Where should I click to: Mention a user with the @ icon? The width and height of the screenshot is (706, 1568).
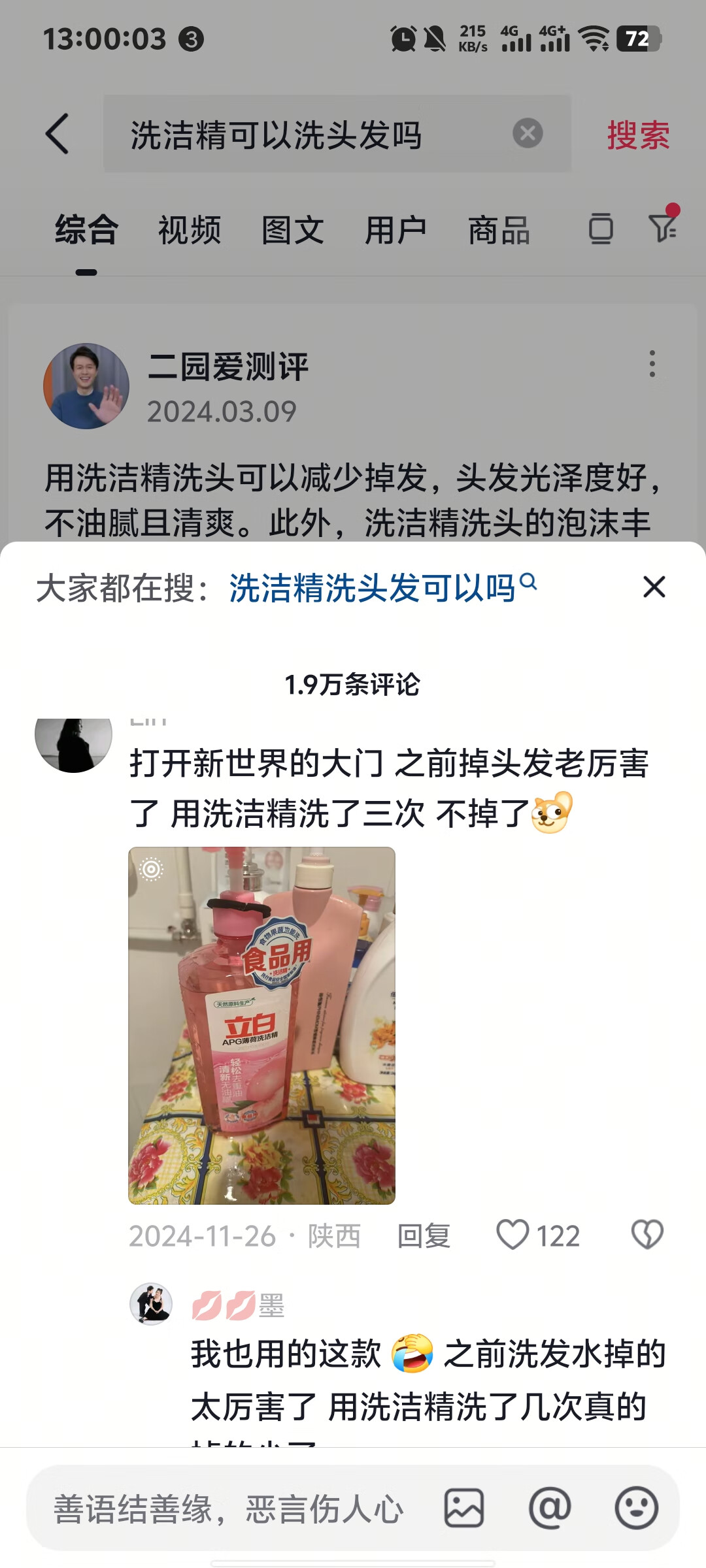pos(550,1509)
